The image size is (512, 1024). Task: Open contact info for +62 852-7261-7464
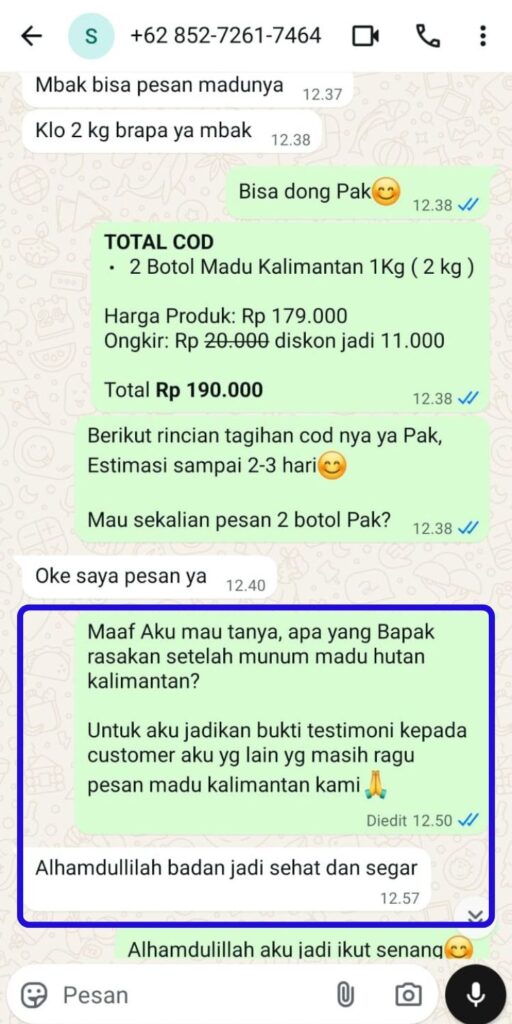[225, 35]
